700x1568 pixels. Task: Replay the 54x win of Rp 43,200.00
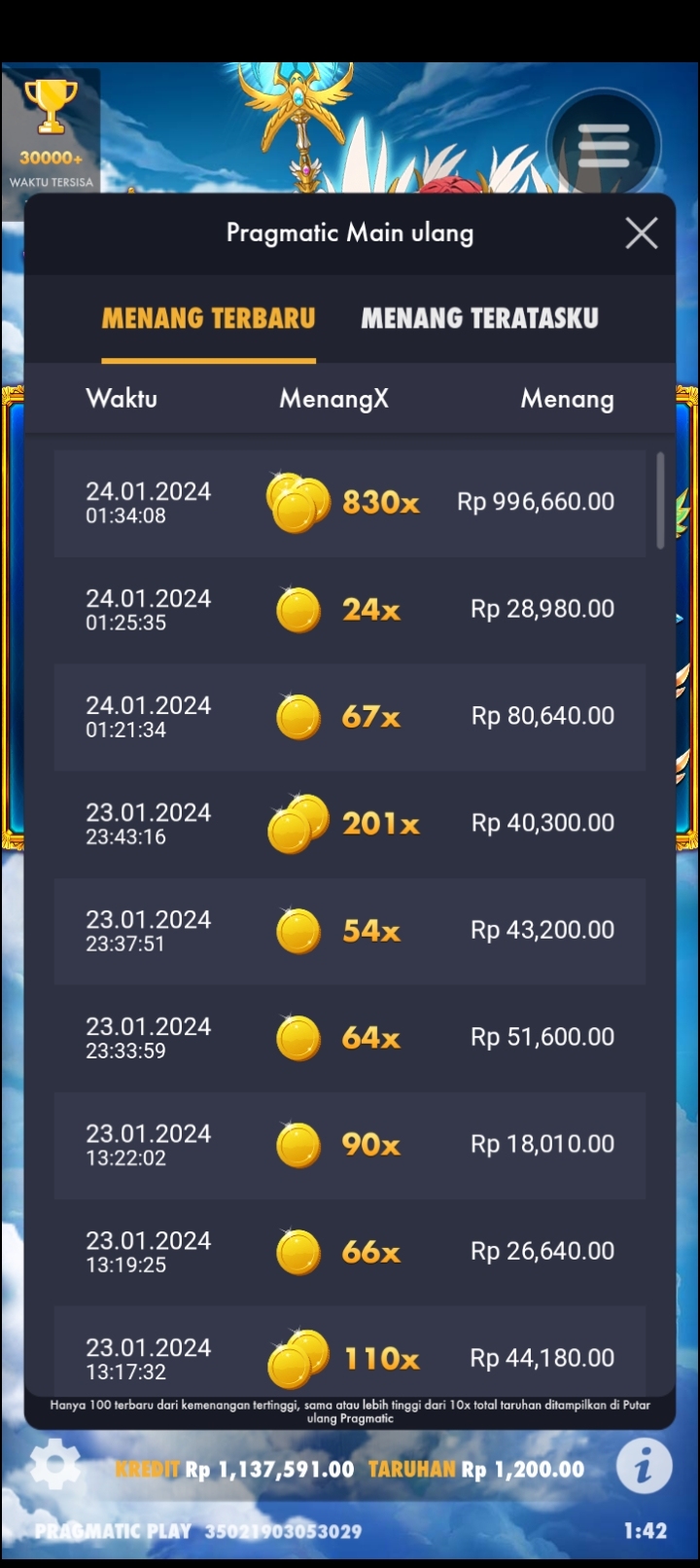(x=350, y=931)
